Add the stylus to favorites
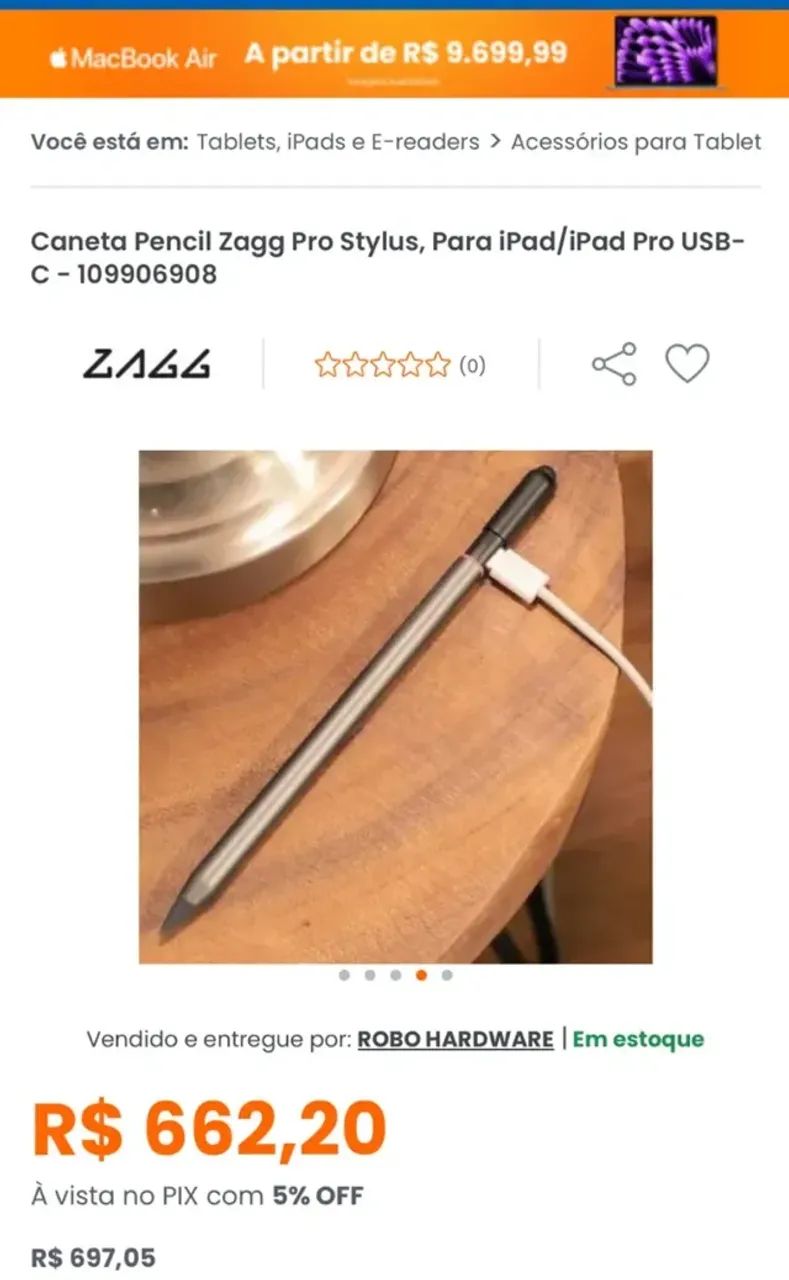Viewport: 789px width, 1280px height. click(x=687, y=364)
